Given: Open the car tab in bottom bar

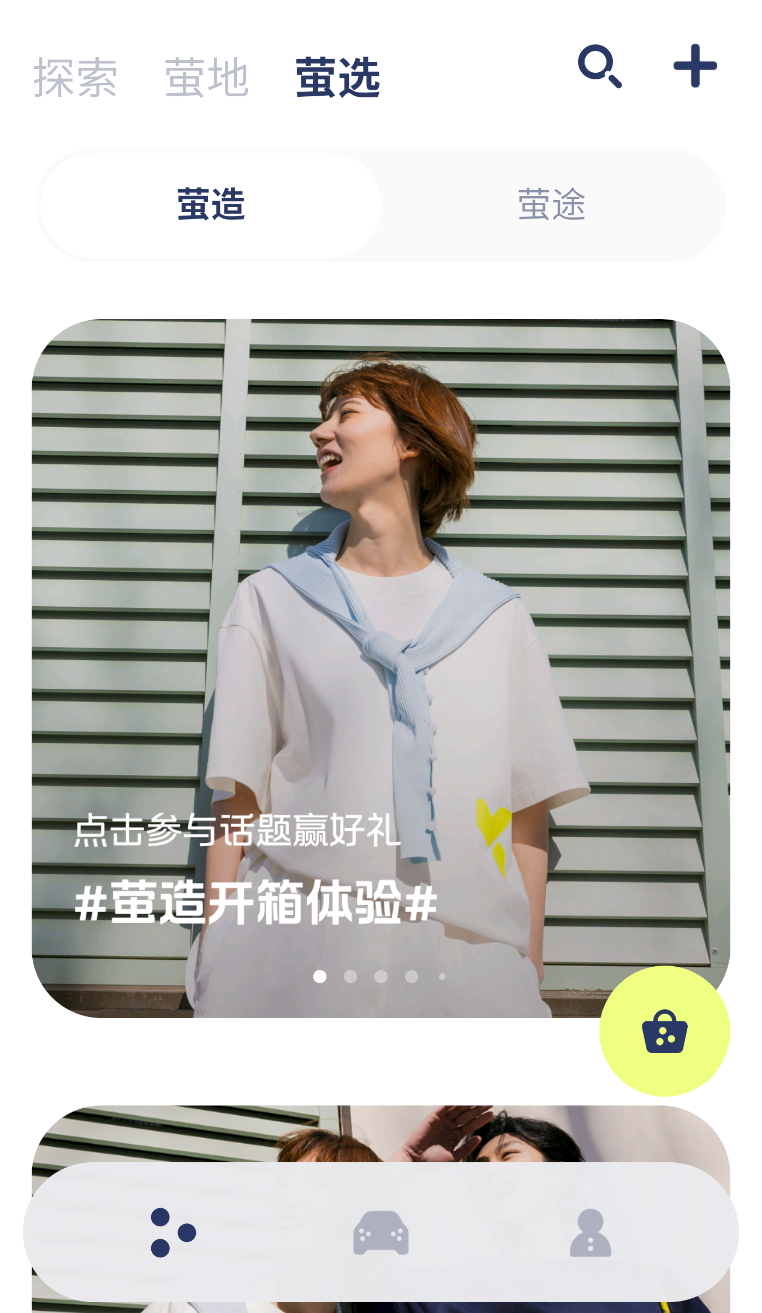Looking at the screenshot, I should click(x=381, y=1232).
